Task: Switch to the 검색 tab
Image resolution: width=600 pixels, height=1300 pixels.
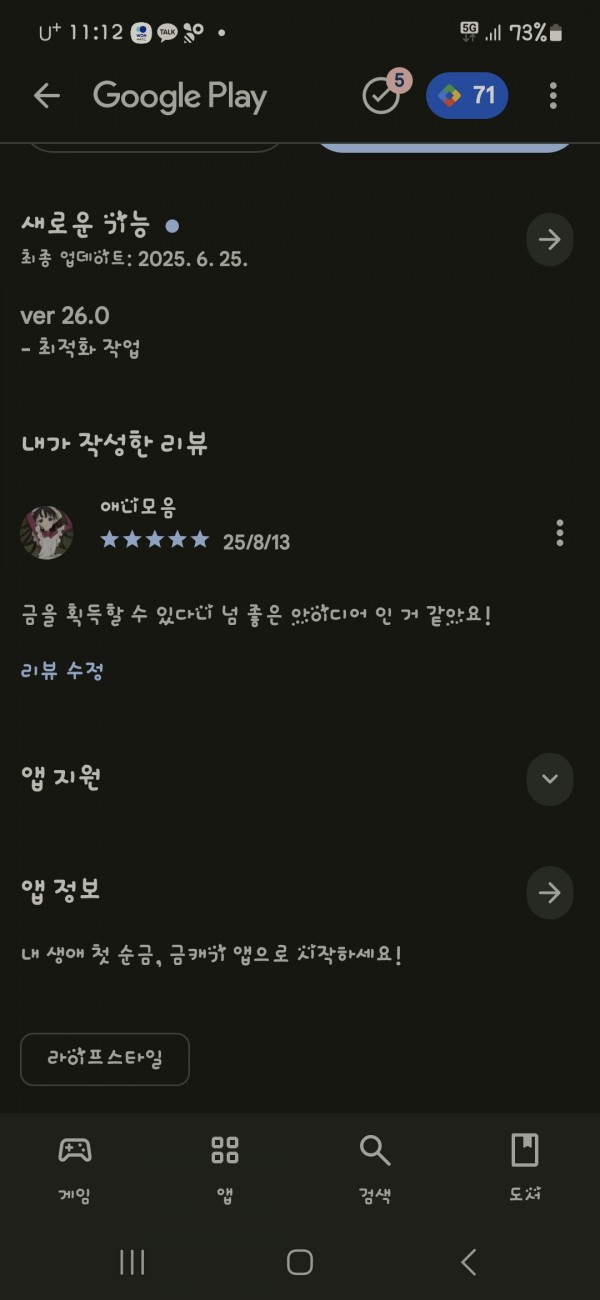Action: pos(375,1168)
